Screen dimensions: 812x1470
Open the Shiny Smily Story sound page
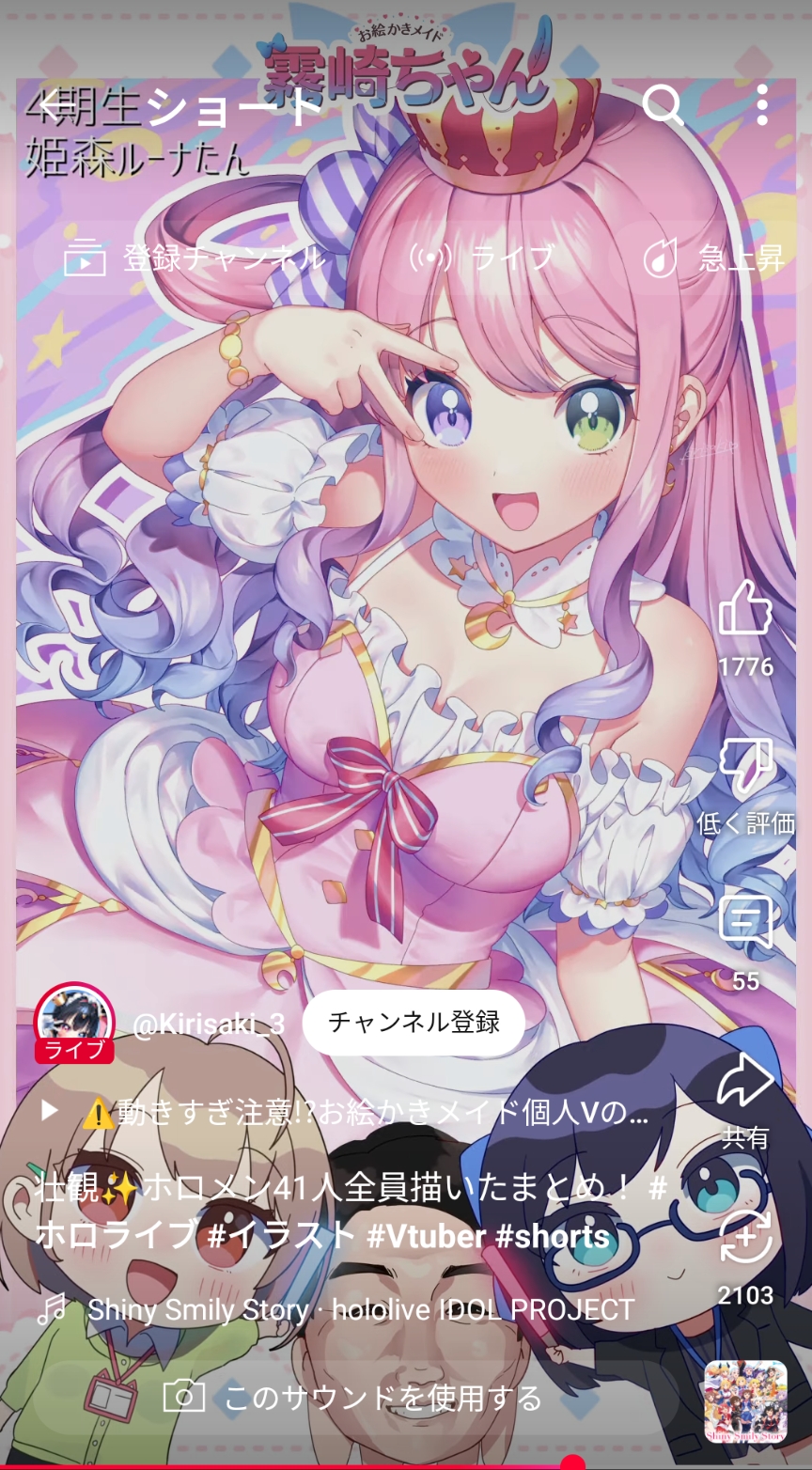coord(360,1309)
